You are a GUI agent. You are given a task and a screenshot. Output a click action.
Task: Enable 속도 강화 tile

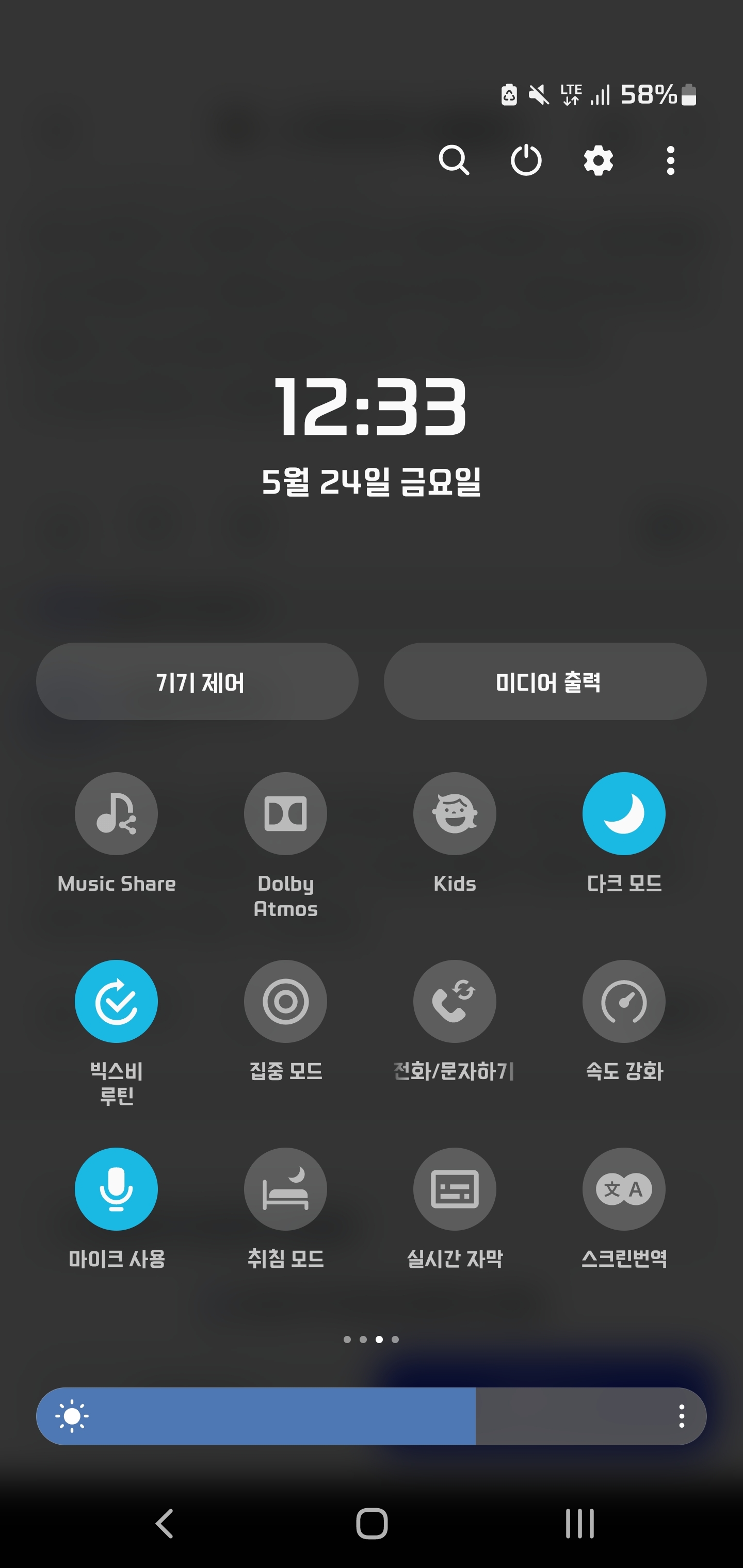(x=624, y=1001)
